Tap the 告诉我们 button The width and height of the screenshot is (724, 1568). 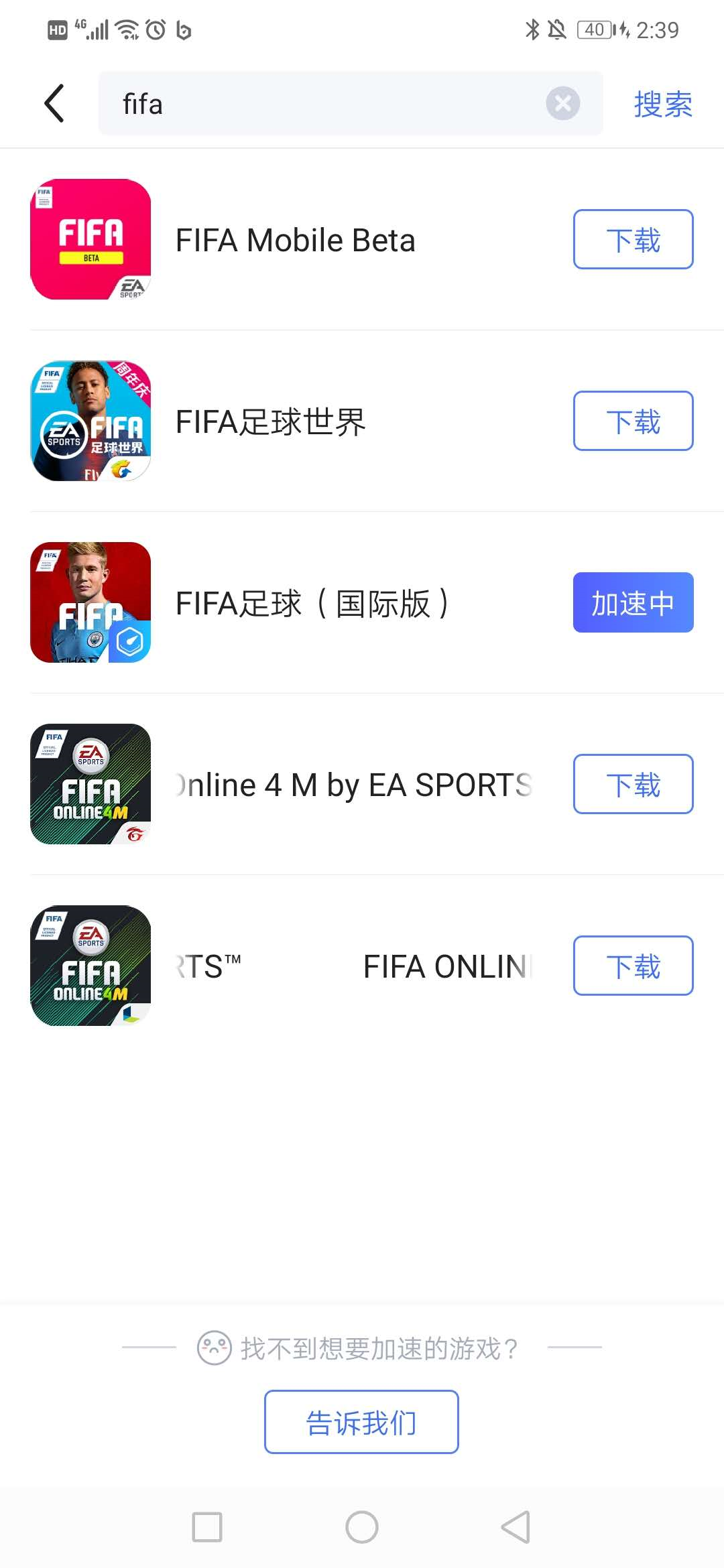pos(361,1422)
